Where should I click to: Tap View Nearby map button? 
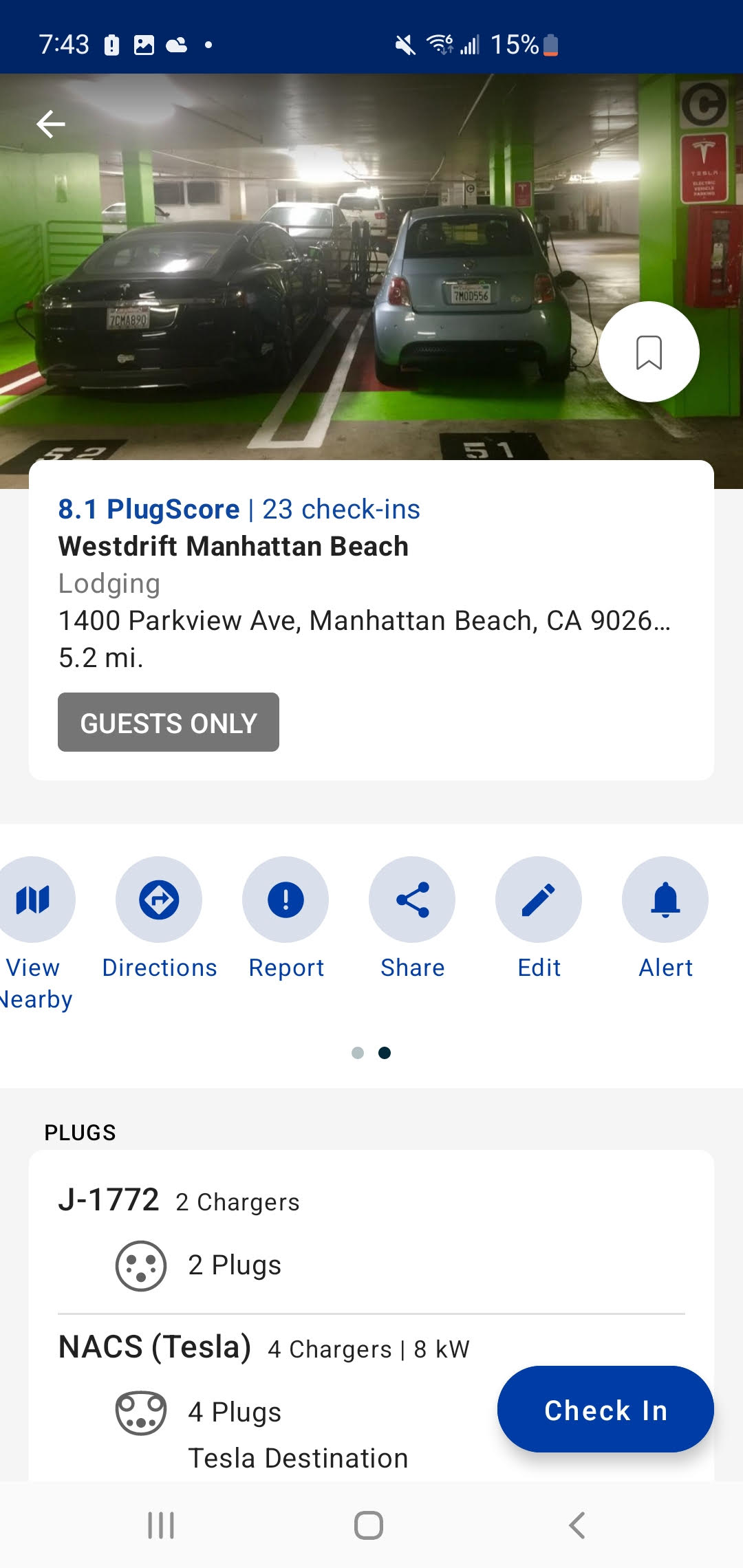coord(33,900)
